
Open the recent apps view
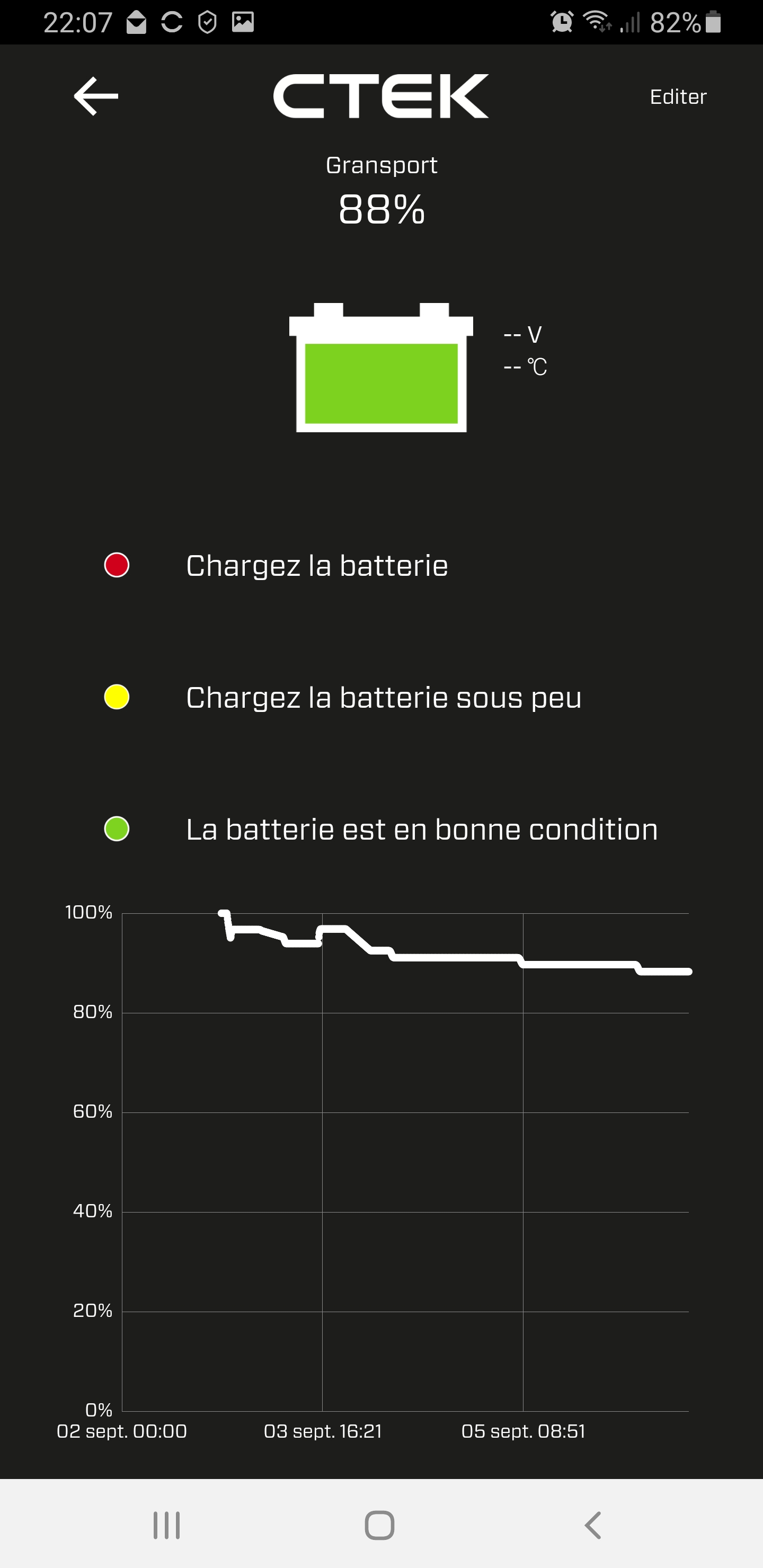pyautogui.click(x=166, y=1525)
